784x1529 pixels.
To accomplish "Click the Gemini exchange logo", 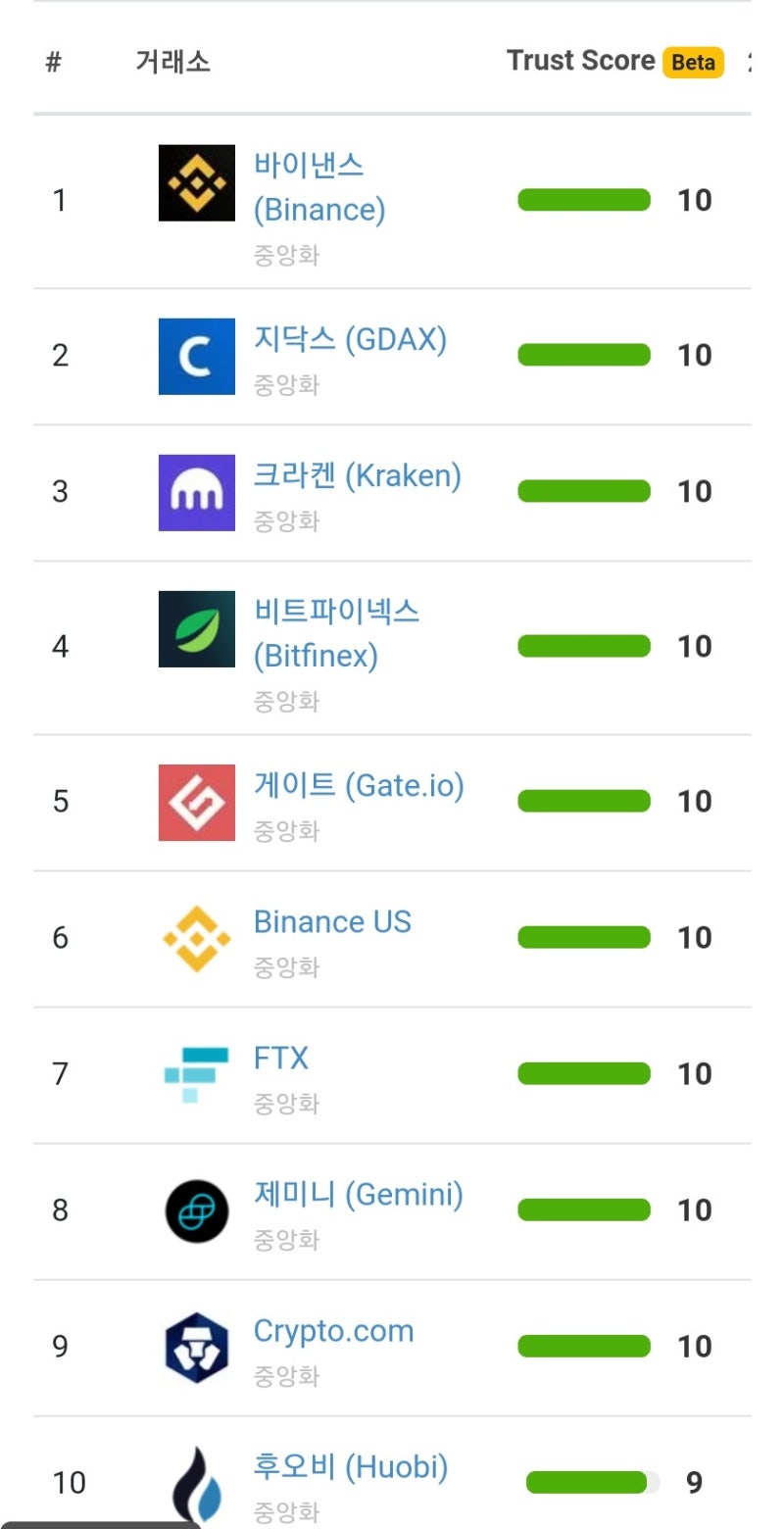I will (x=196, y=1210).
